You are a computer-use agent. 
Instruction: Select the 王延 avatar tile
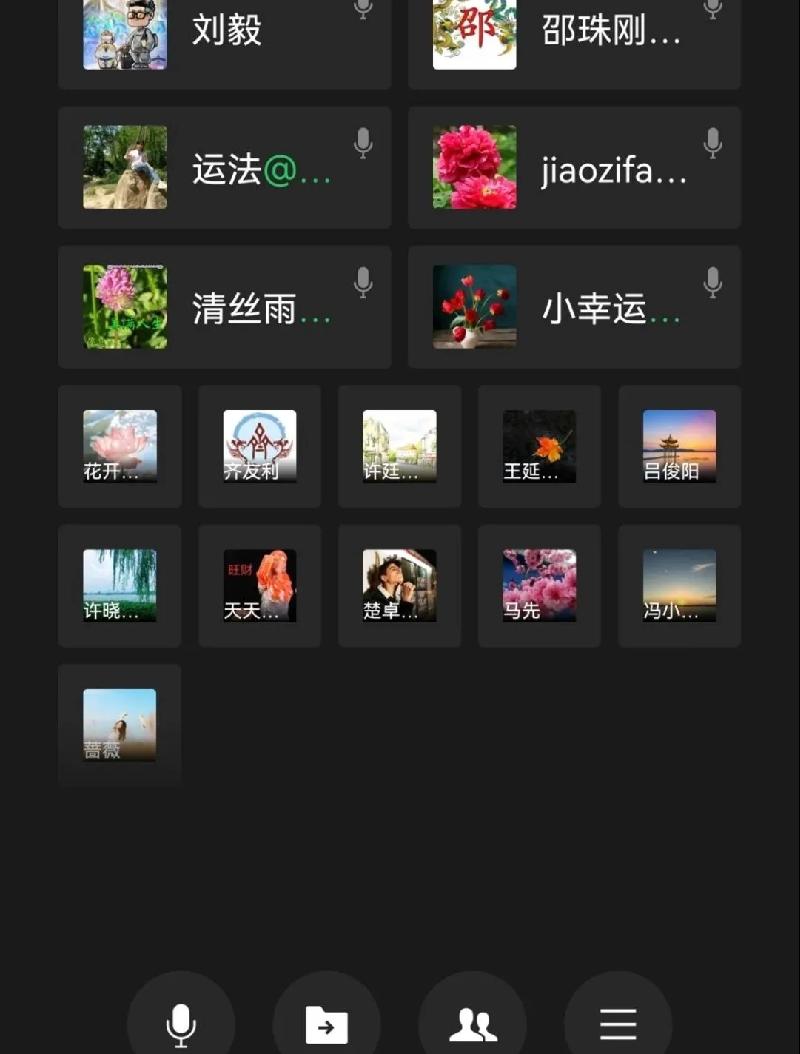tap(540, 446)
